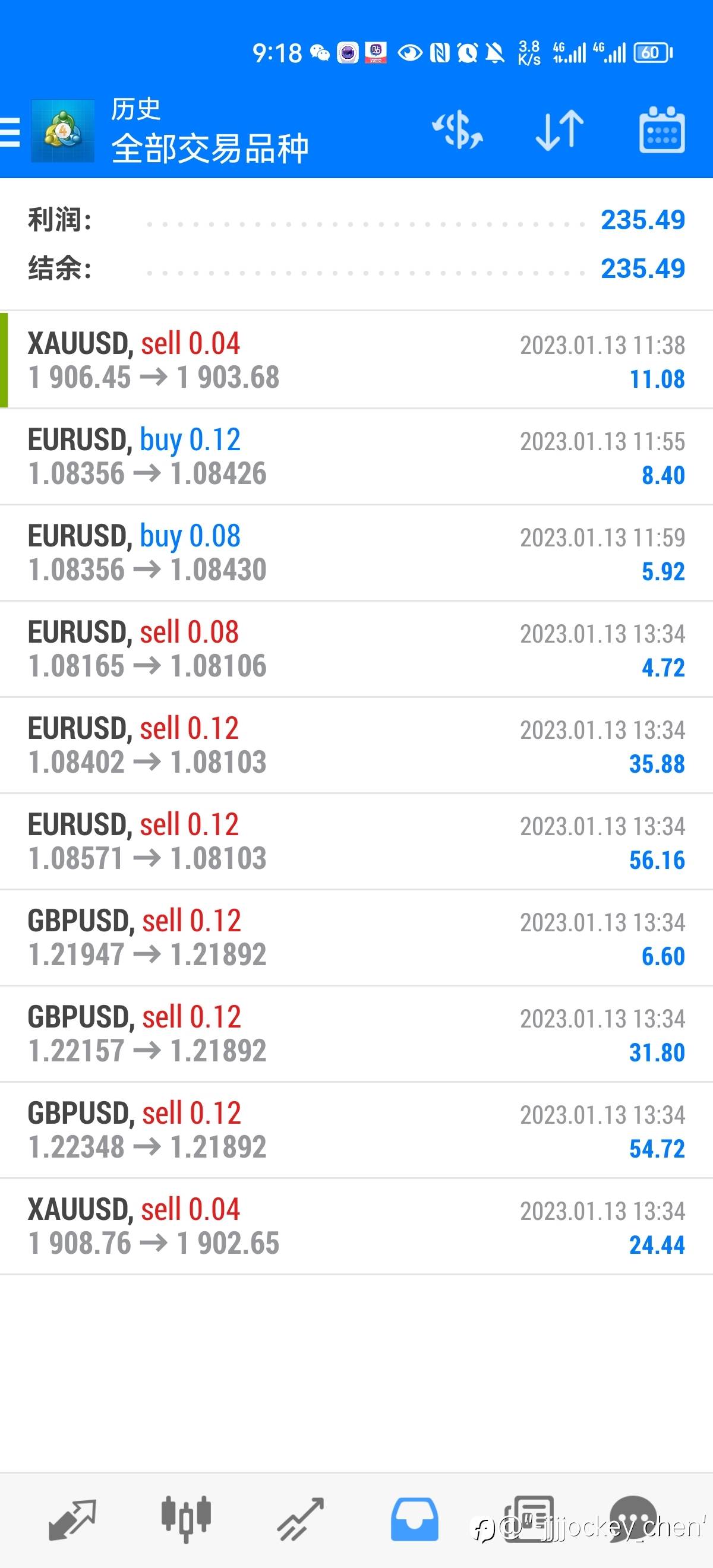This screenshot has width=713, height=1568.
Task: Open the sort order arrows
Action: 559,130
